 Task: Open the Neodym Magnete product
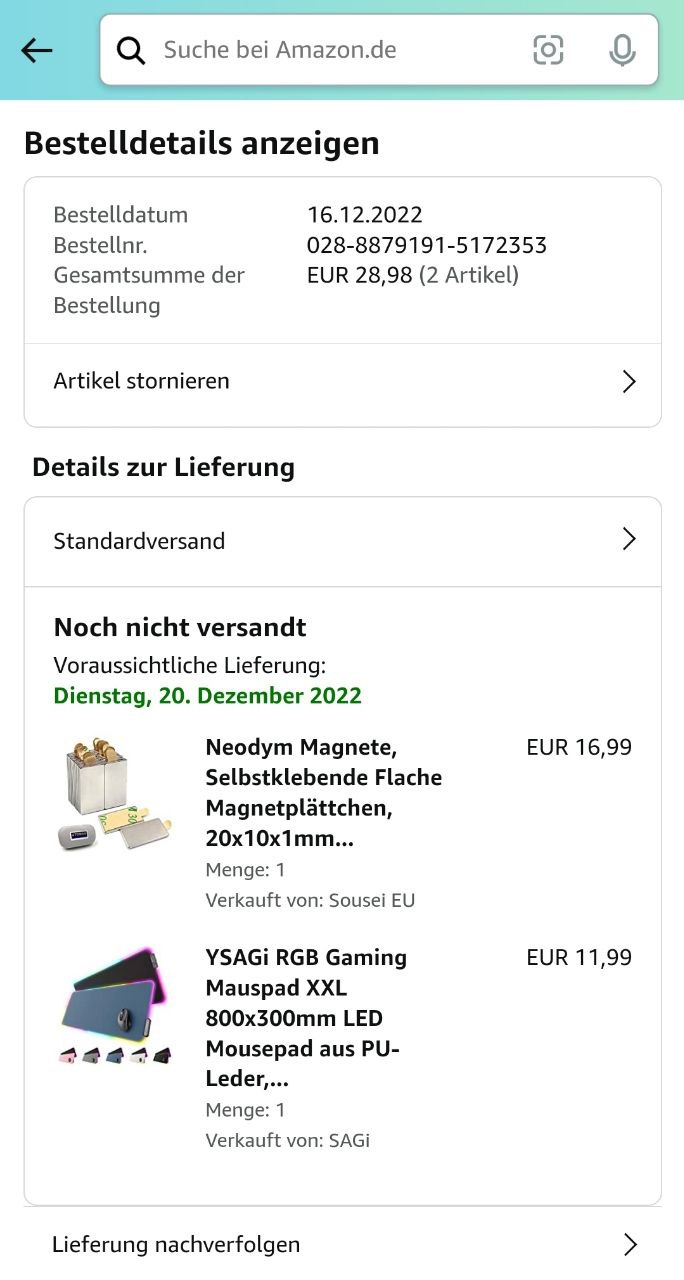(x=323, y=792)
